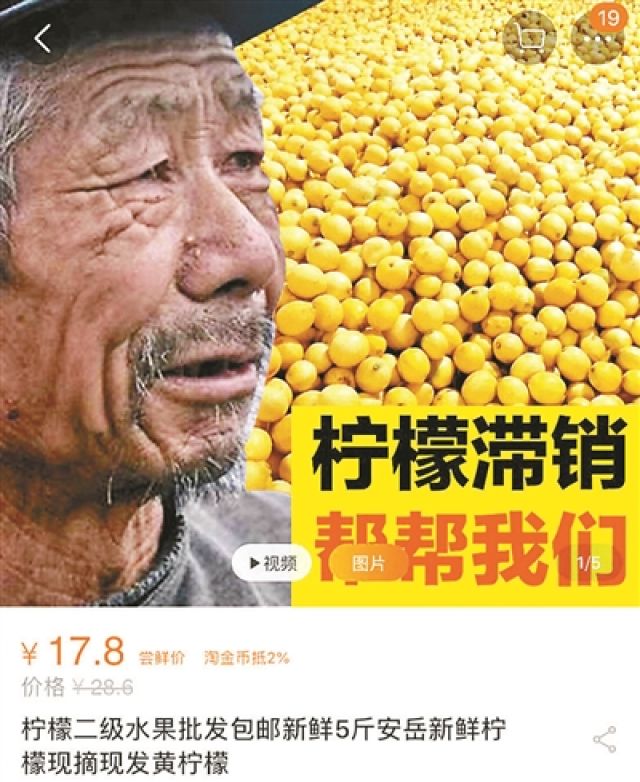
Task: Open the overflow menu with badge 19
Action: tap(598, 38)
